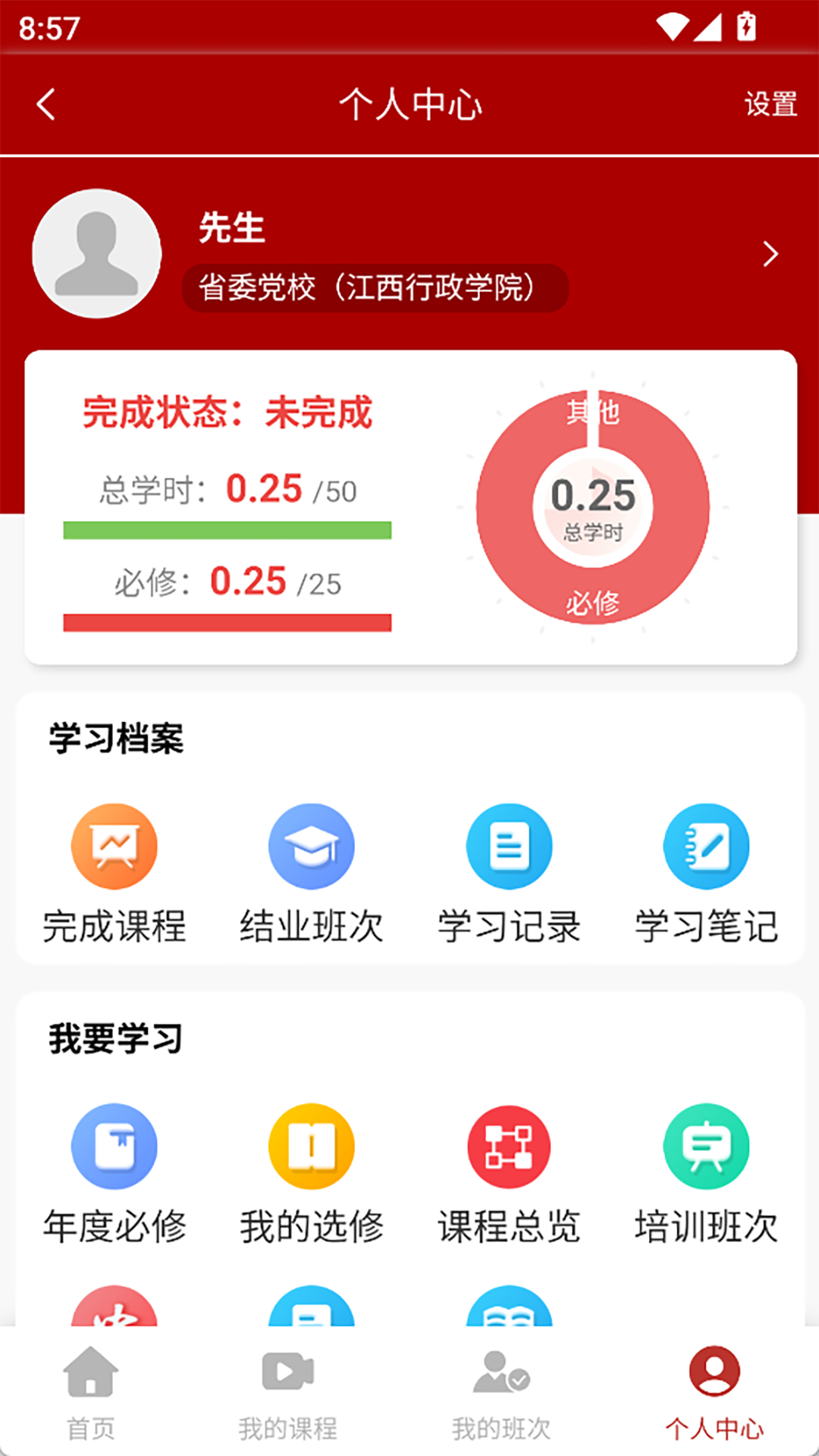Screen dimensions: 819x1456
Task: Select the 年度必修 book icon
Action: 114,1146
